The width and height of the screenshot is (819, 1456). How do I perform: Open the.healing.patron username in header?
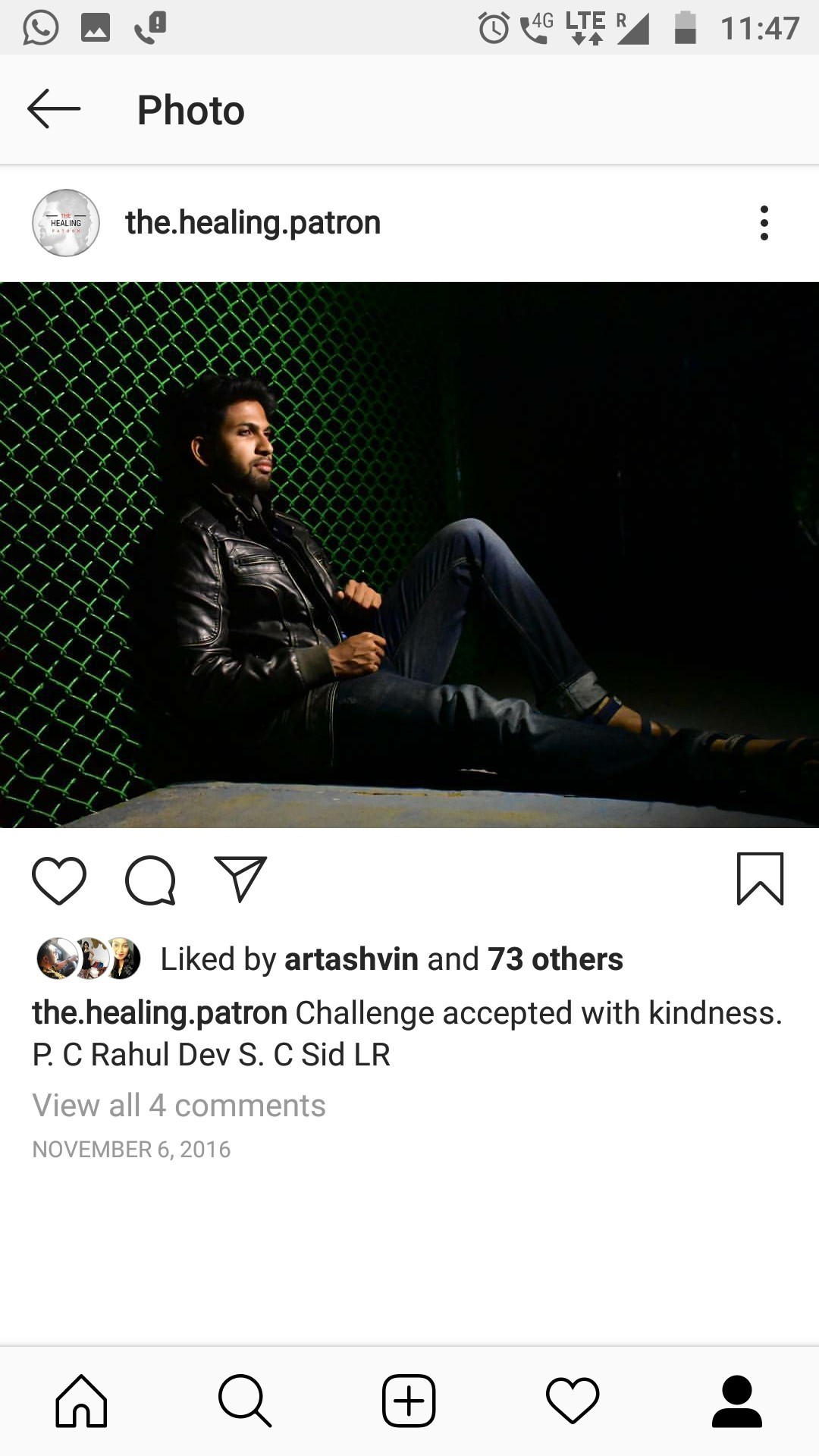coord(253,223)
